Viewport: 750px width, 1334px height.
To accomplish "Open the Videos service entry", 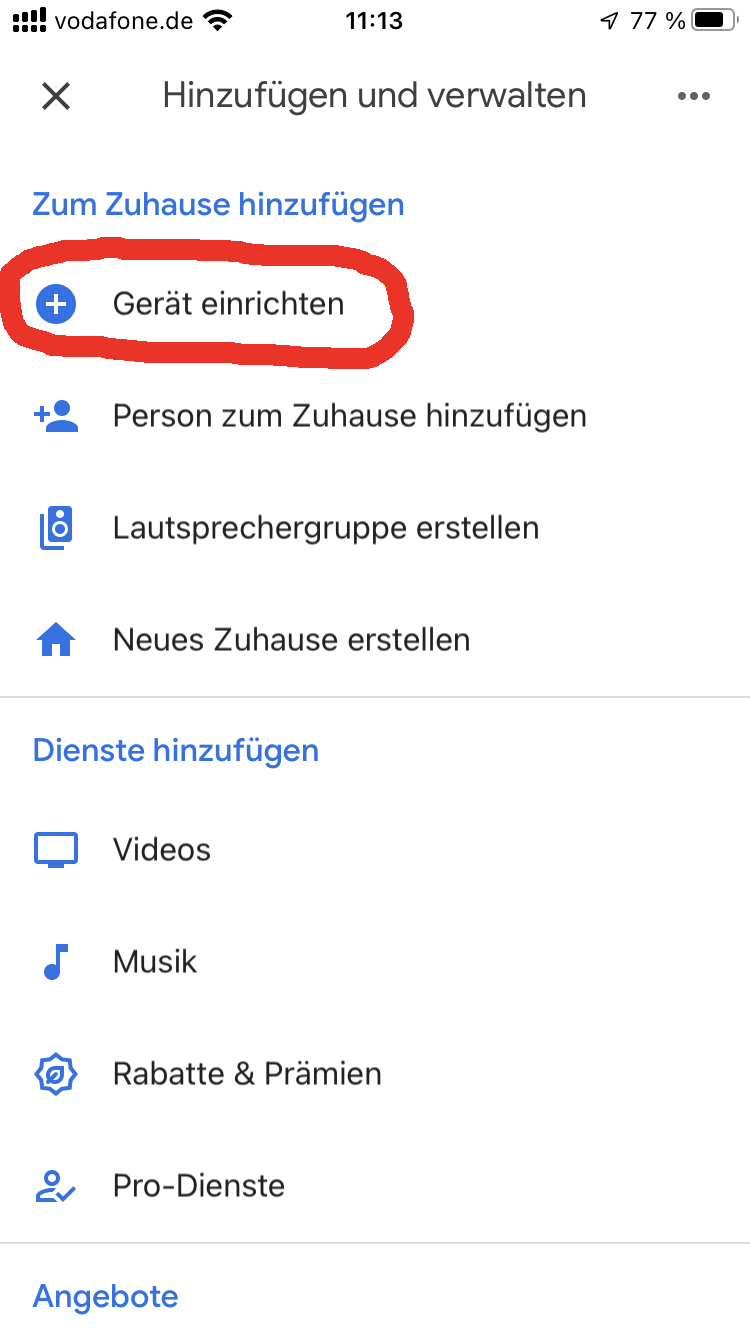I will pyautogui.click(x=161, y=849).
